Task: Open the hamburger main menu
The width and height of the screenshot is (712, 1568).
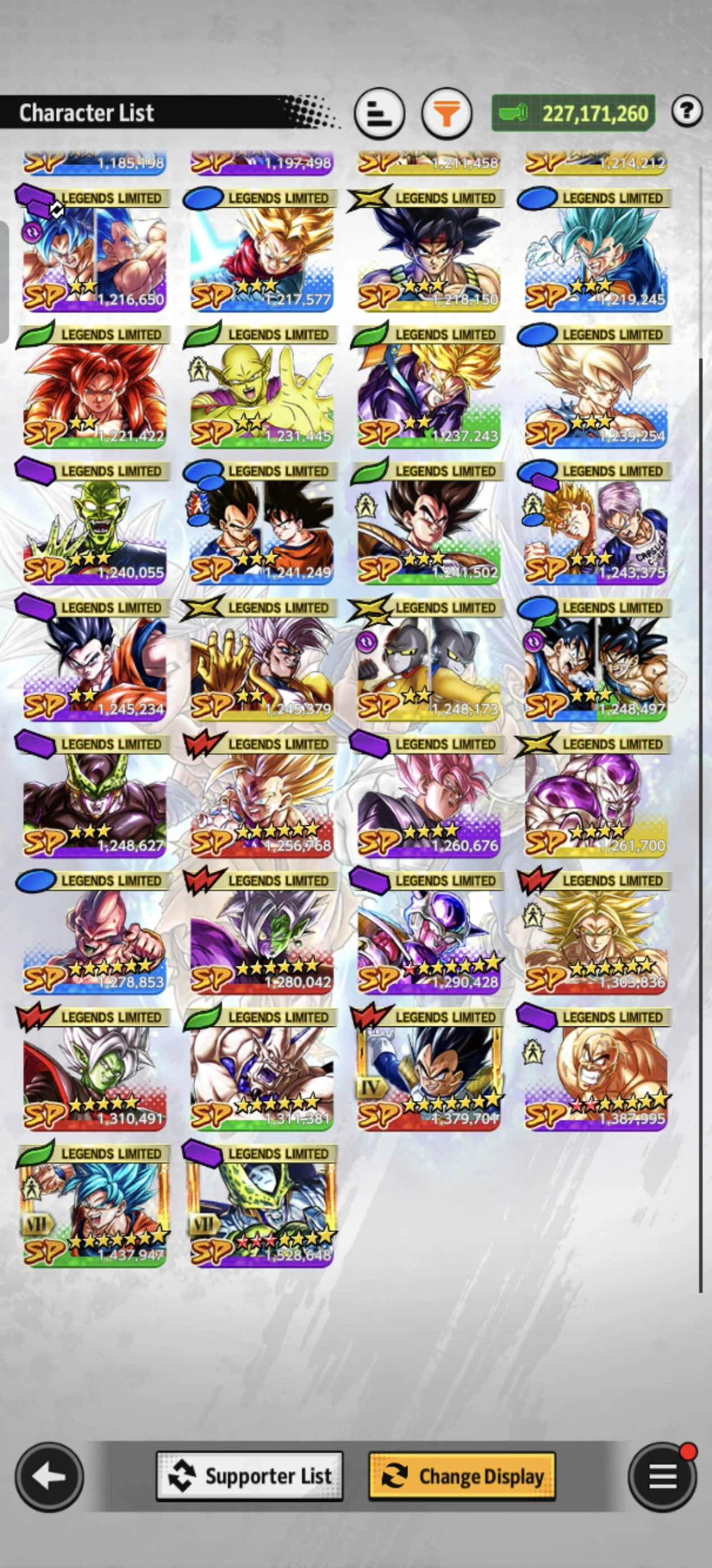Action: tap(662, 1477)
